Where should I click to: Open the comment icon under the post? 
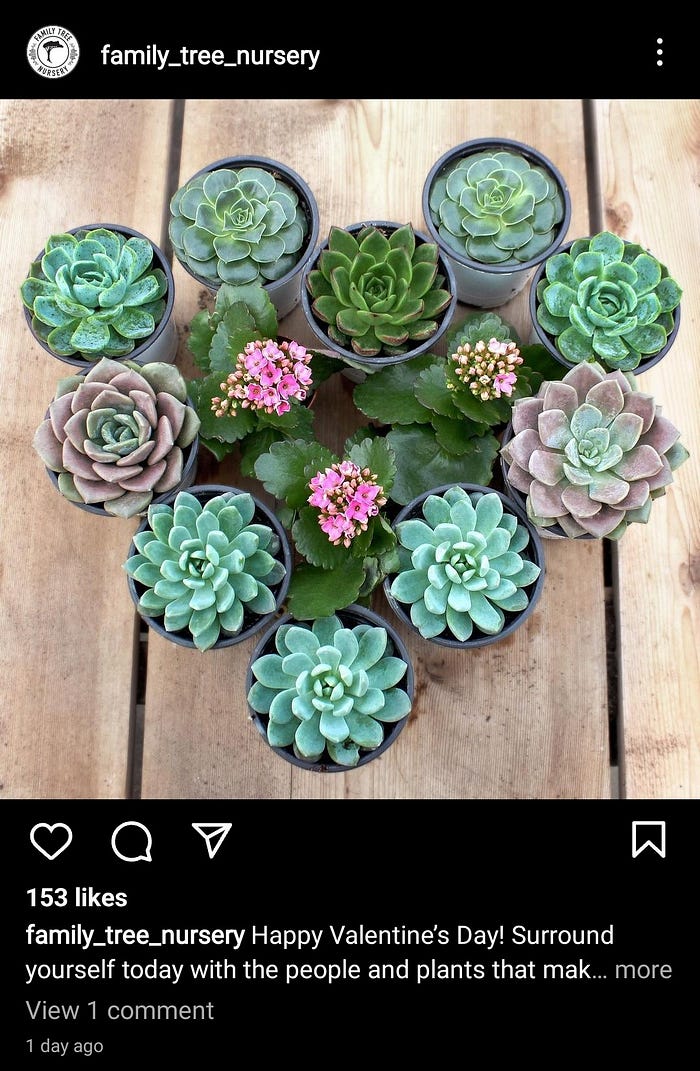(131, 841)
